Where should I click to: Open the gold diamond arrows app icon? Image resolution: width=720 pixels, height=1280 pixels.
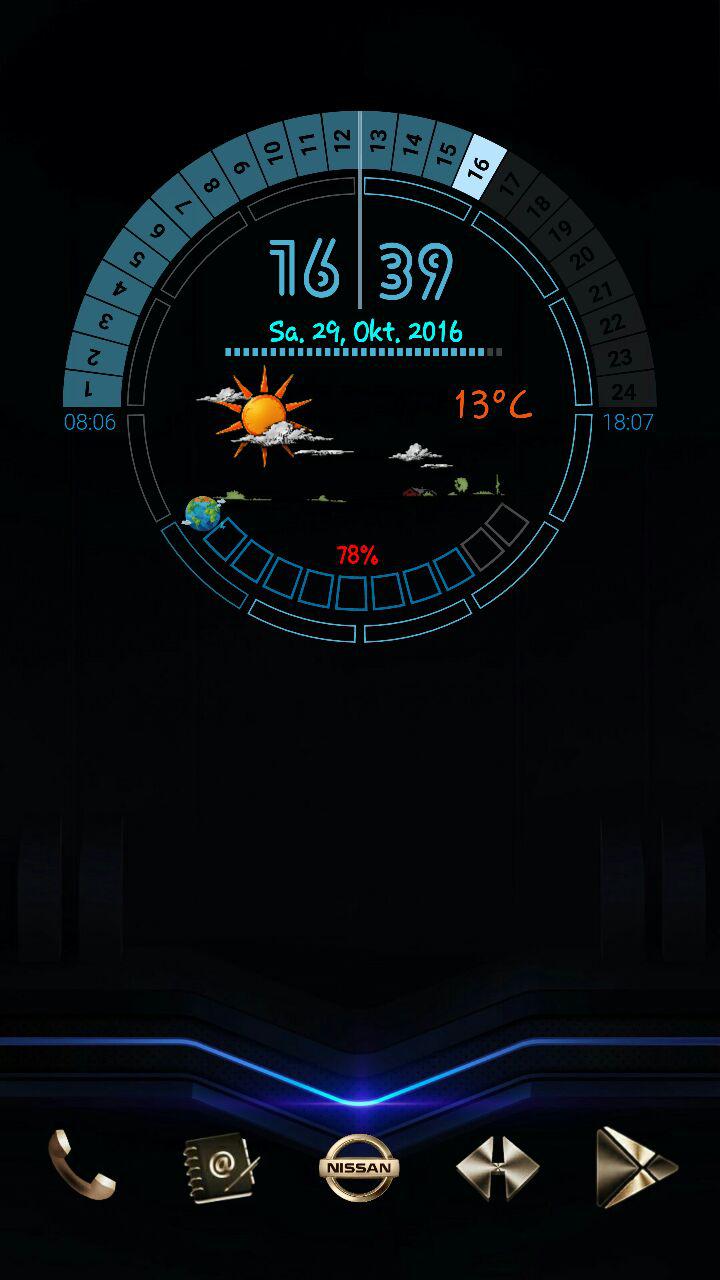[498, 1167]
